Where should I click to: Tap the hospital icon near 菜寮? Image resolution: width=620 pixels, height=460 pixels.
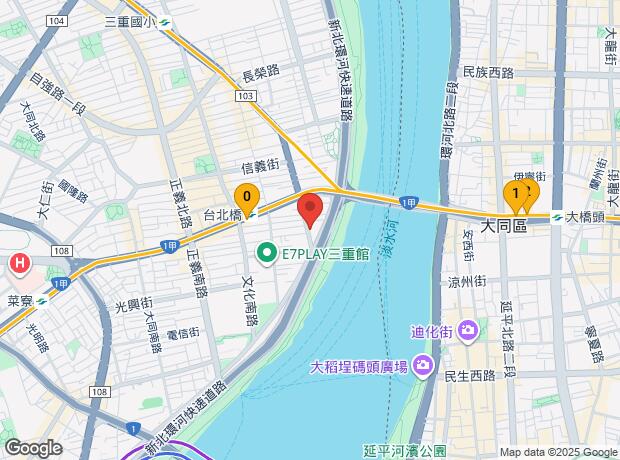(x=17, y=263)
